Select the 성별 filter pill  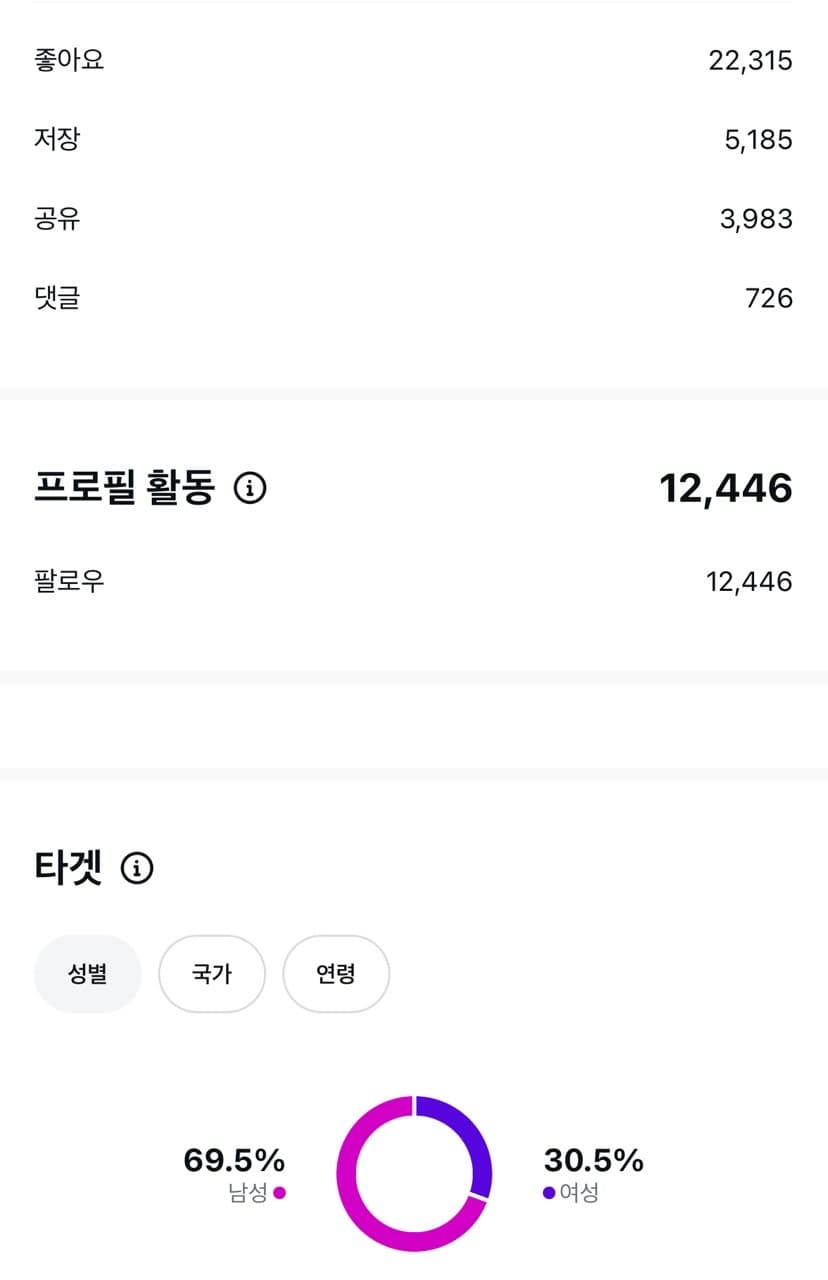coord(87,973)
